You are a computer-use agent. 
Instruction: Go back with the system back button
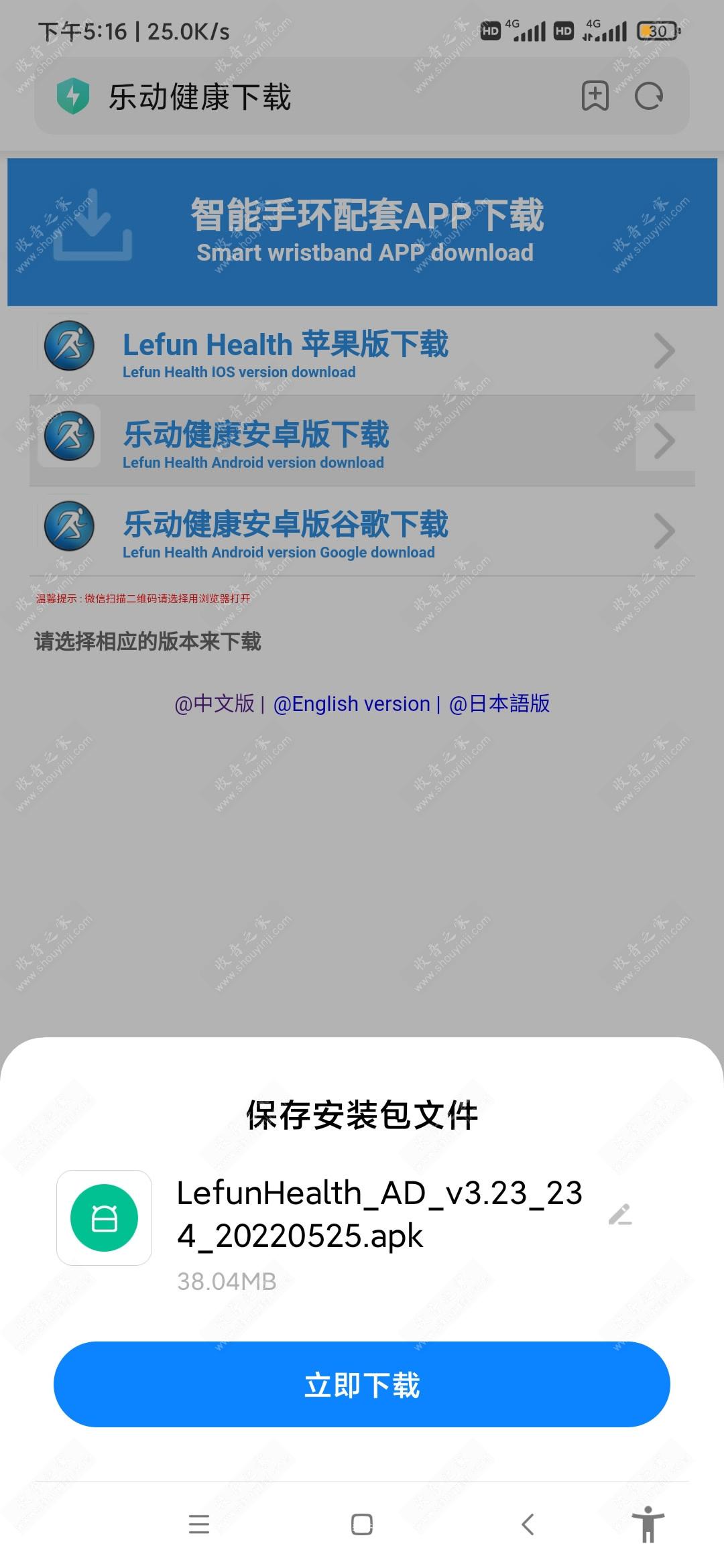click(x=528, y=1524)
